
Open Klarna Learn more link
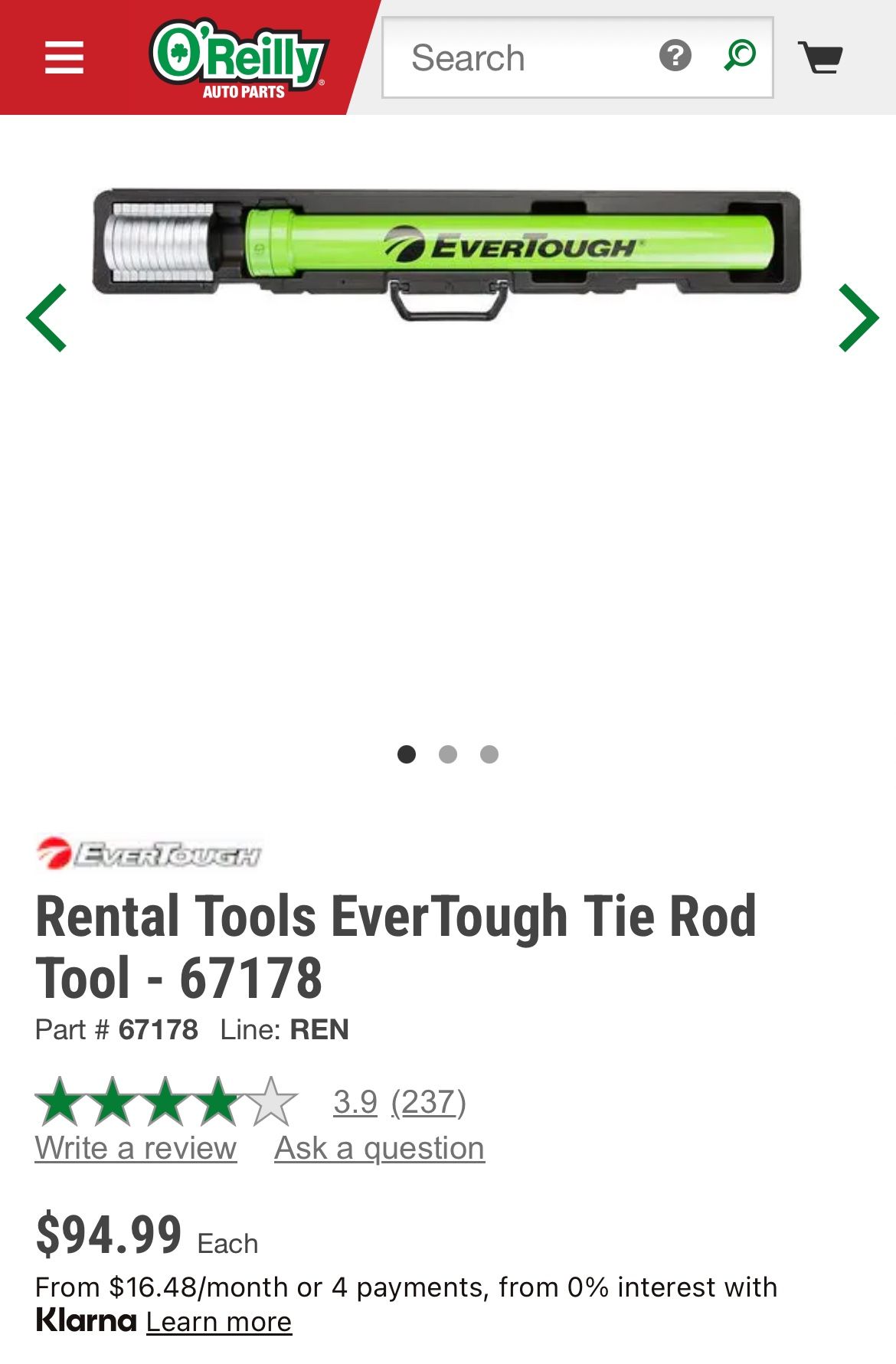(219, 1322)
